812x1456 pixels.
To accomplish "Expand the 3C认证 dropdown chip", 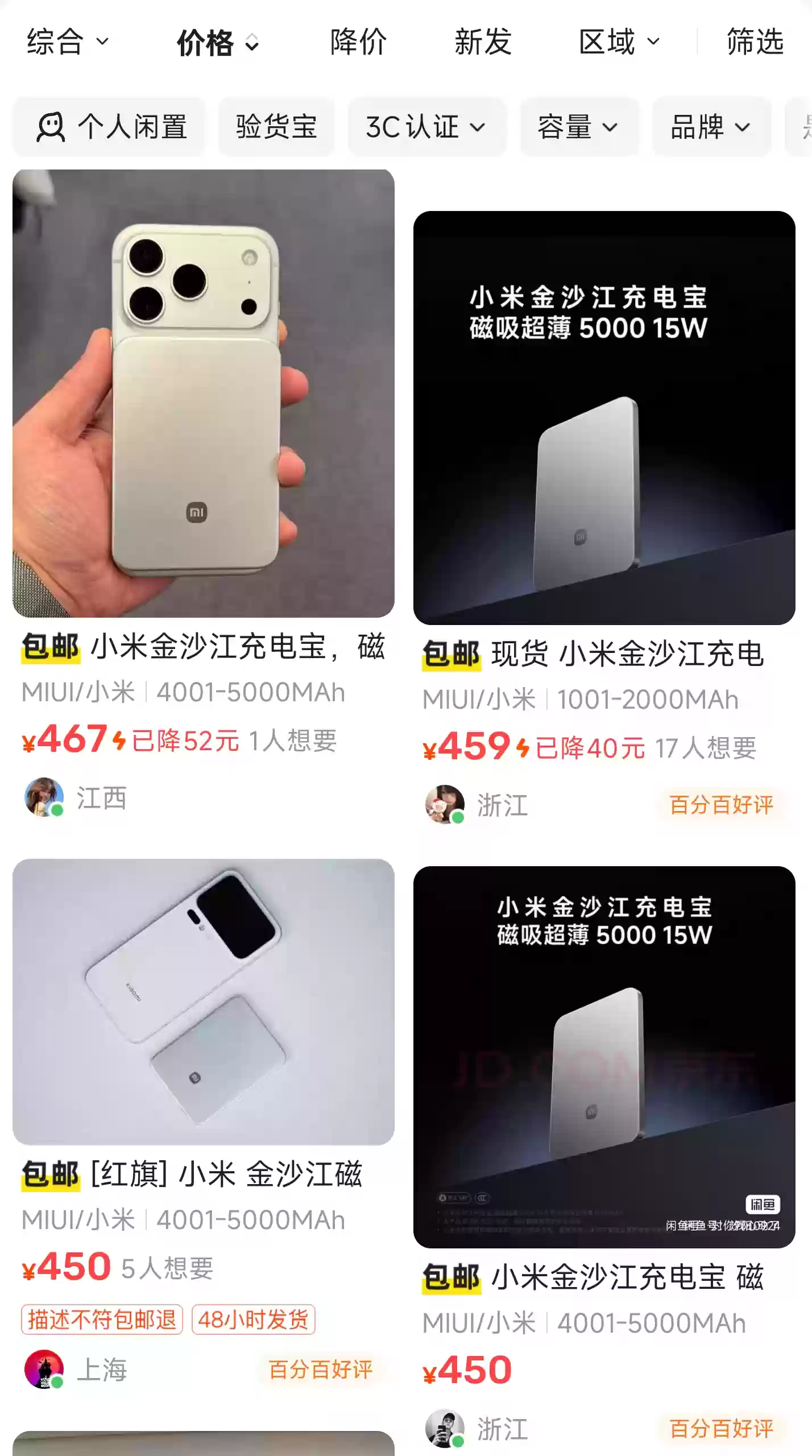I will (425, 126).
